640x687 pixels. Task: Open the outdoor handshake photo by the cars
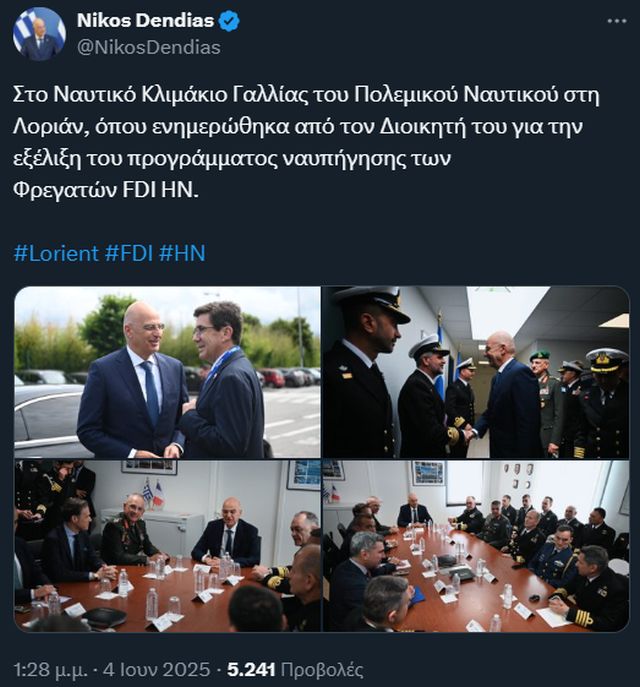coord(167,372)
